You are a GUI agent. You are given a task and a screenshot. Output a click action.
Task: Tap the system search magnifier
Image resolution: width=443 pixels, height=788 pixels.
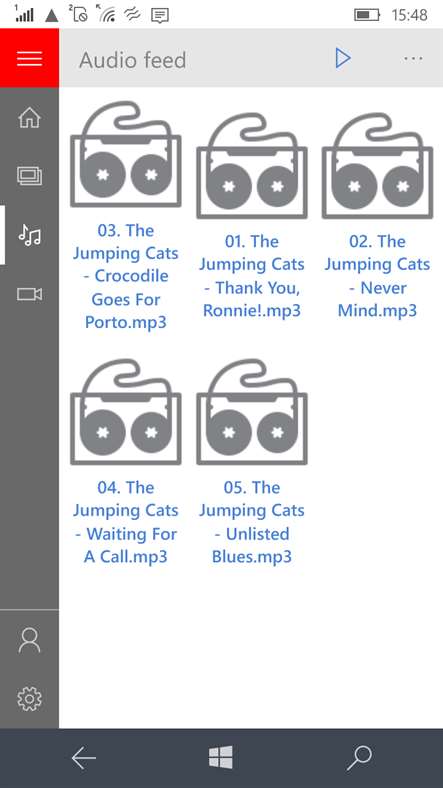(359, 758)
